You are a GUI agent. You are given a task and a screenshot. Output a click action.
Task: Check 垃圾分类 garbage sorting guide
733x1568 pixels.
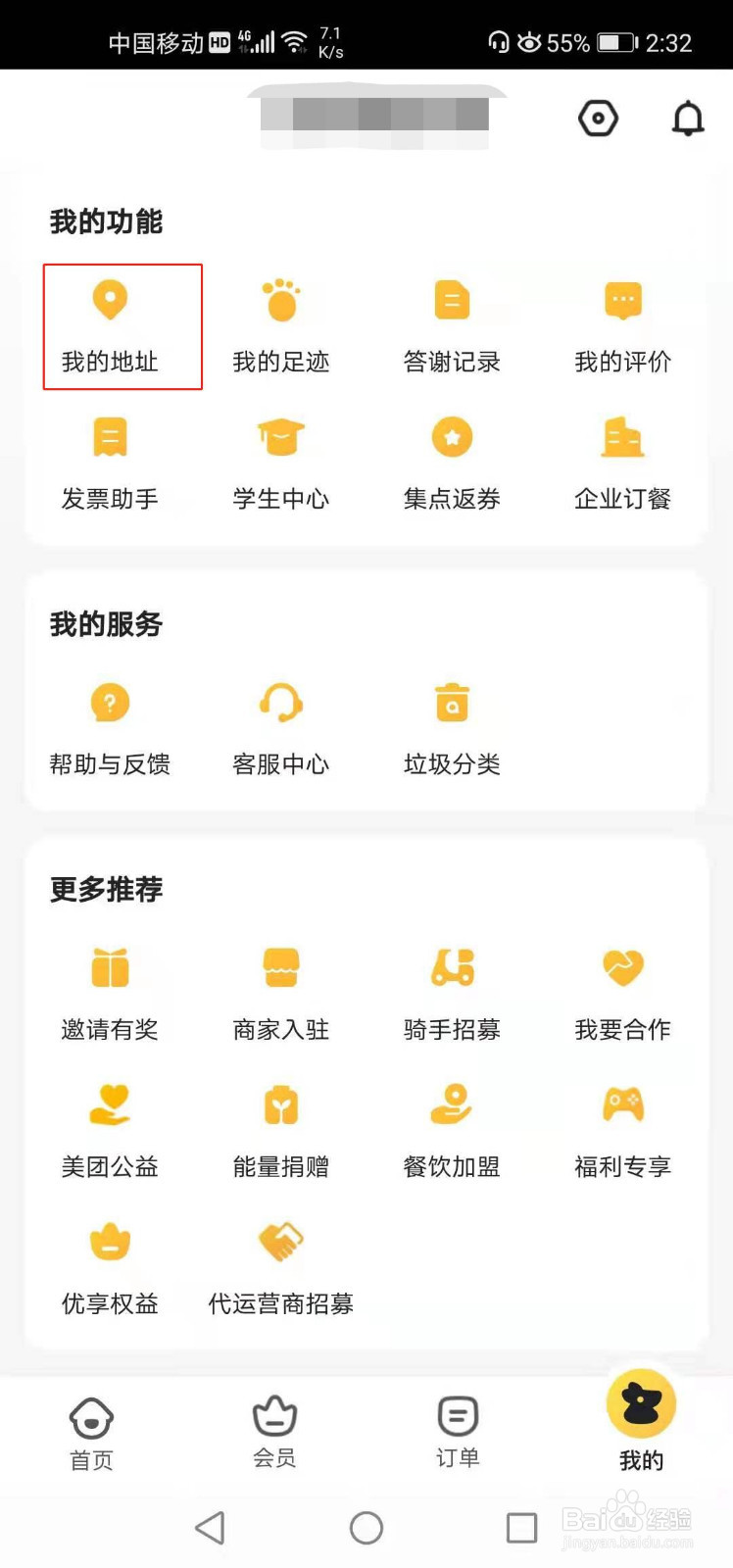451,727
